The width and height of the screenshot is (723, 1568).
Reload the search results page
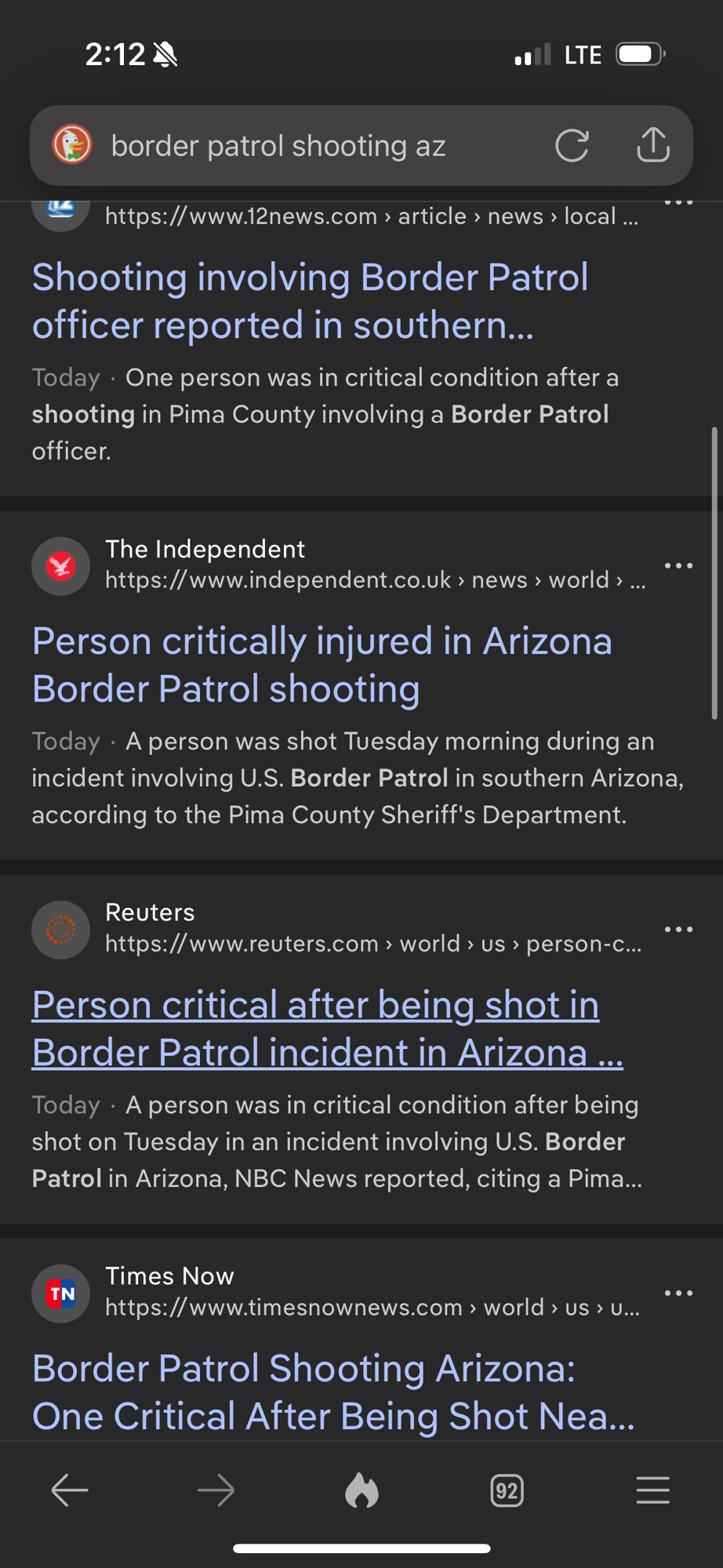tap(572, 146)
